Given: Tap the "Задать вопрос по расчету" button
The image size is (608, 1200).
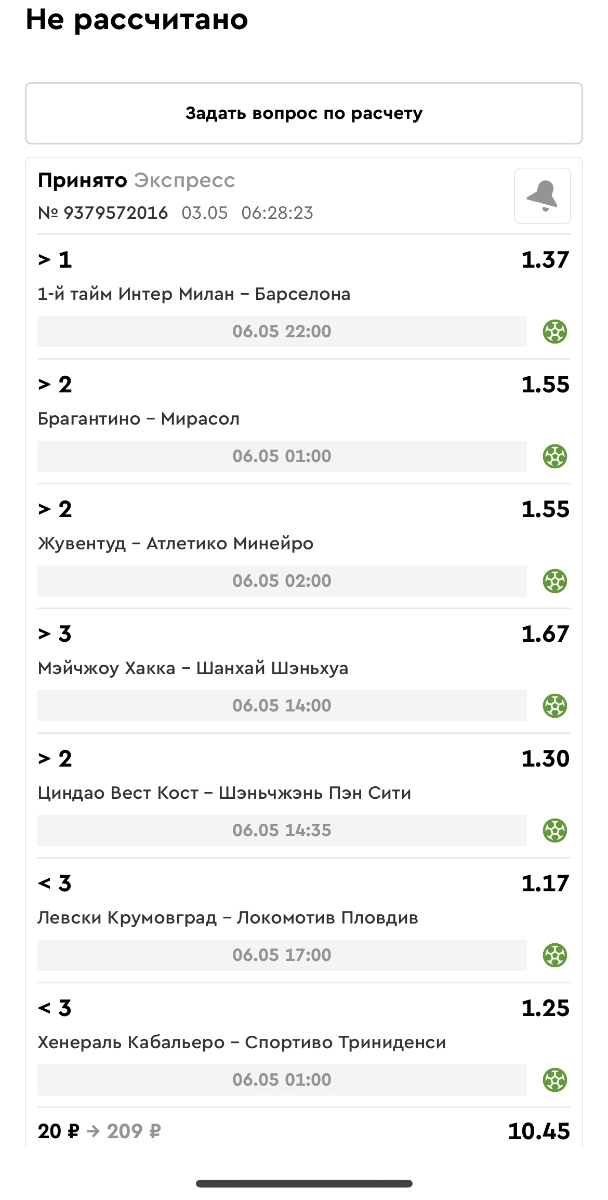Looking at the screenshot, I should (x=303, y=113).
